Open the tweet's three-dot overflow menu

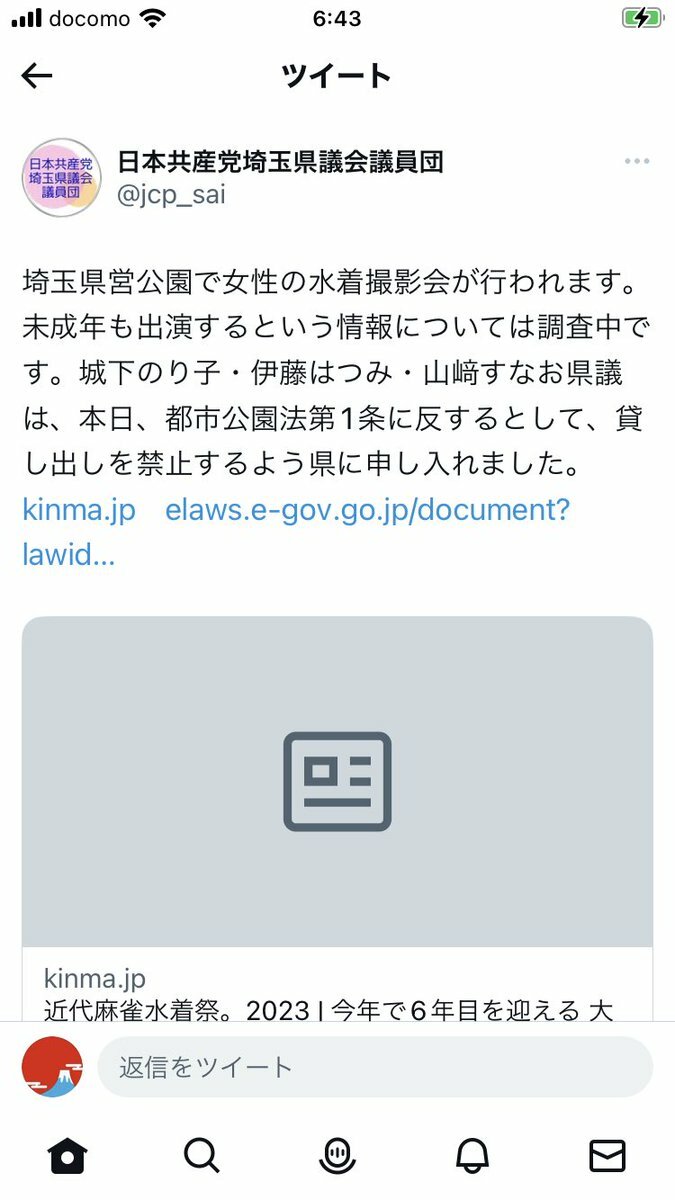[x=637, y=161]
